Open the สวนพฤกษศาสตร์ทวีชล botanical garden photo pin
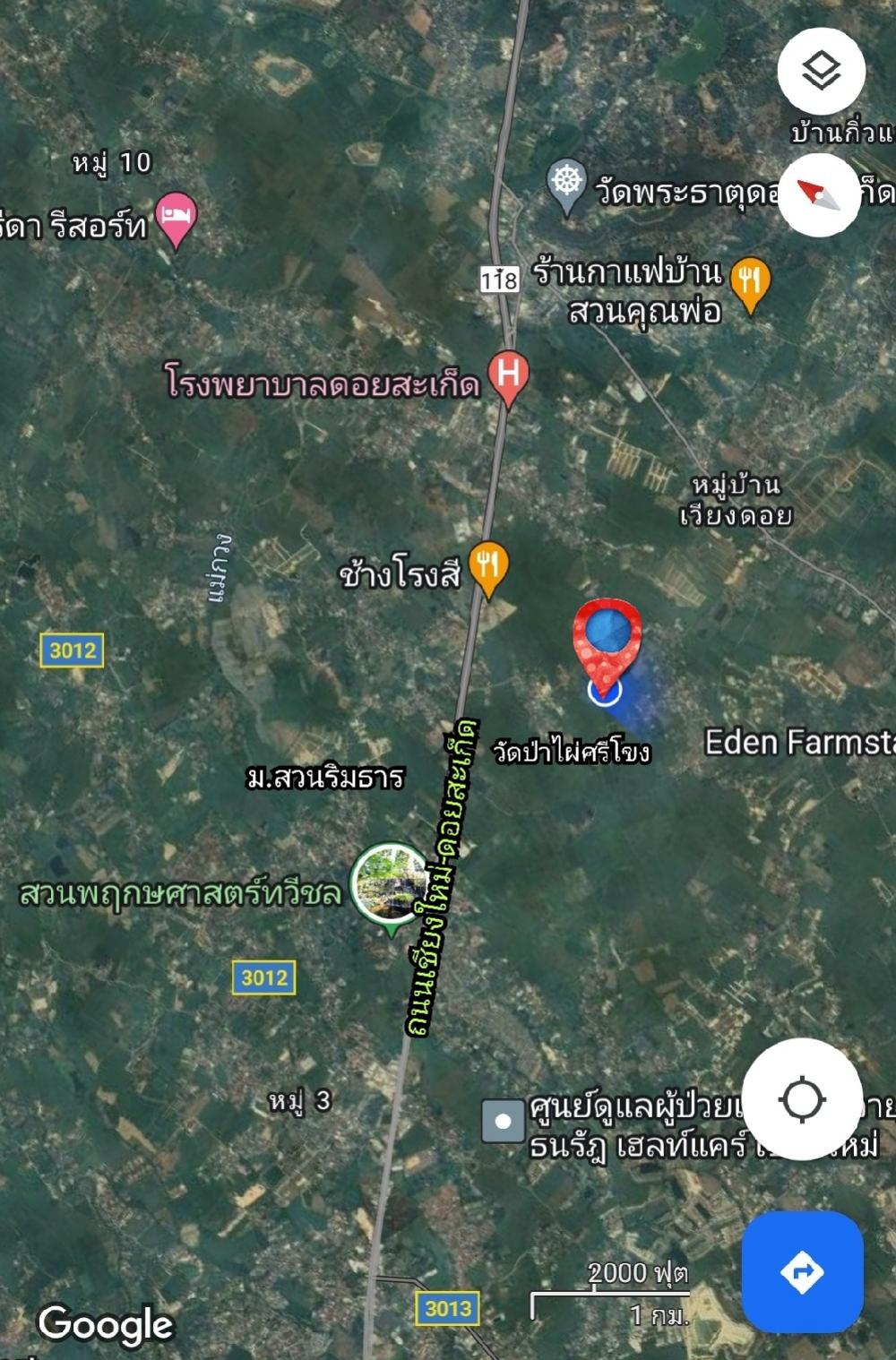 (390, 885)
